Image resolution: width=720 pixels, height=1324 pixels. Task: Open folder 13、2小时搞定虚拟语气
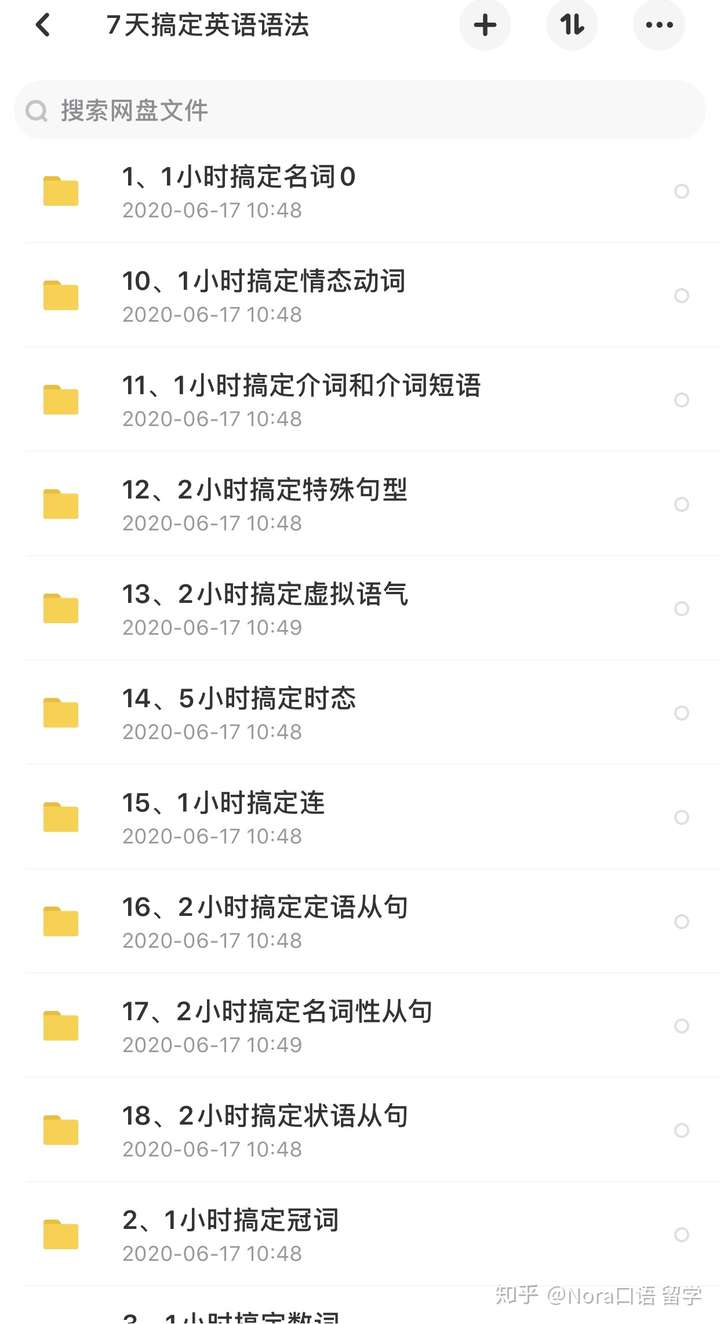click(x=264, y=608)
